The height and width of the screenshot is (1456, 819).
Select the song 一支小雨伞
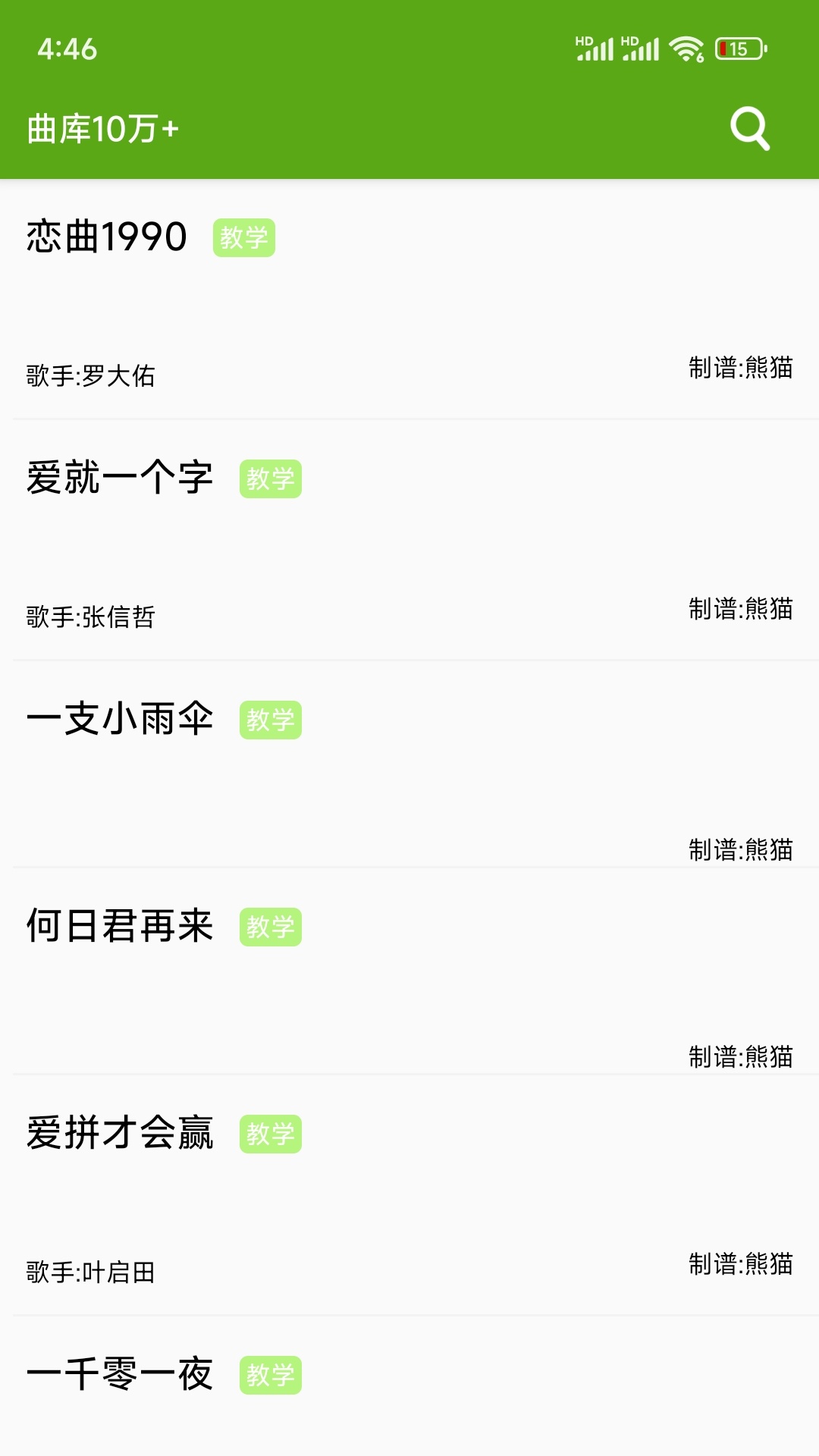pos(409,764)
